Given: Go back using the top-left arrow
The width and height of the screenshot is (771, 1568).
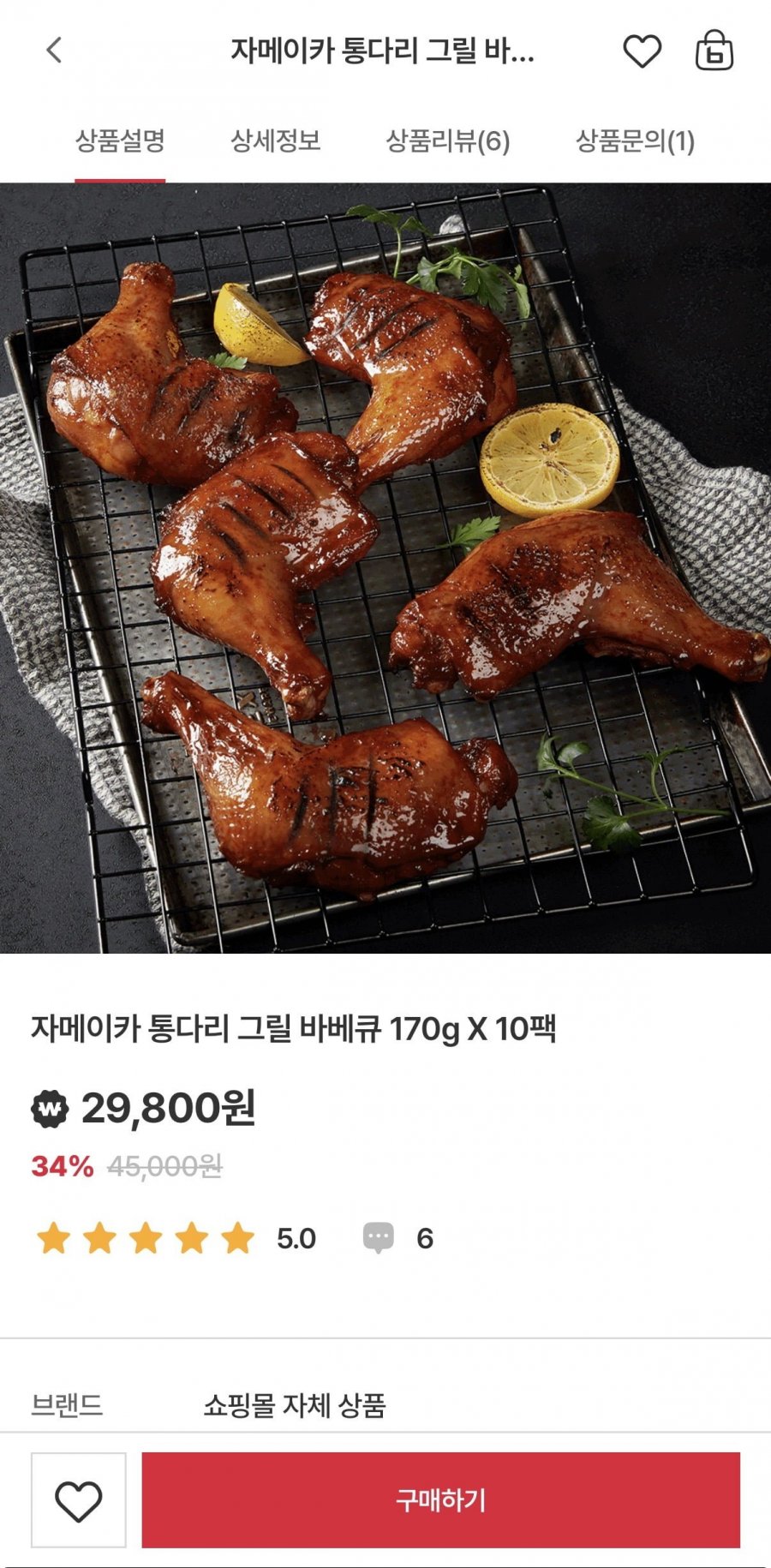Looking at the screenshot, I should [x=54, y=51].
